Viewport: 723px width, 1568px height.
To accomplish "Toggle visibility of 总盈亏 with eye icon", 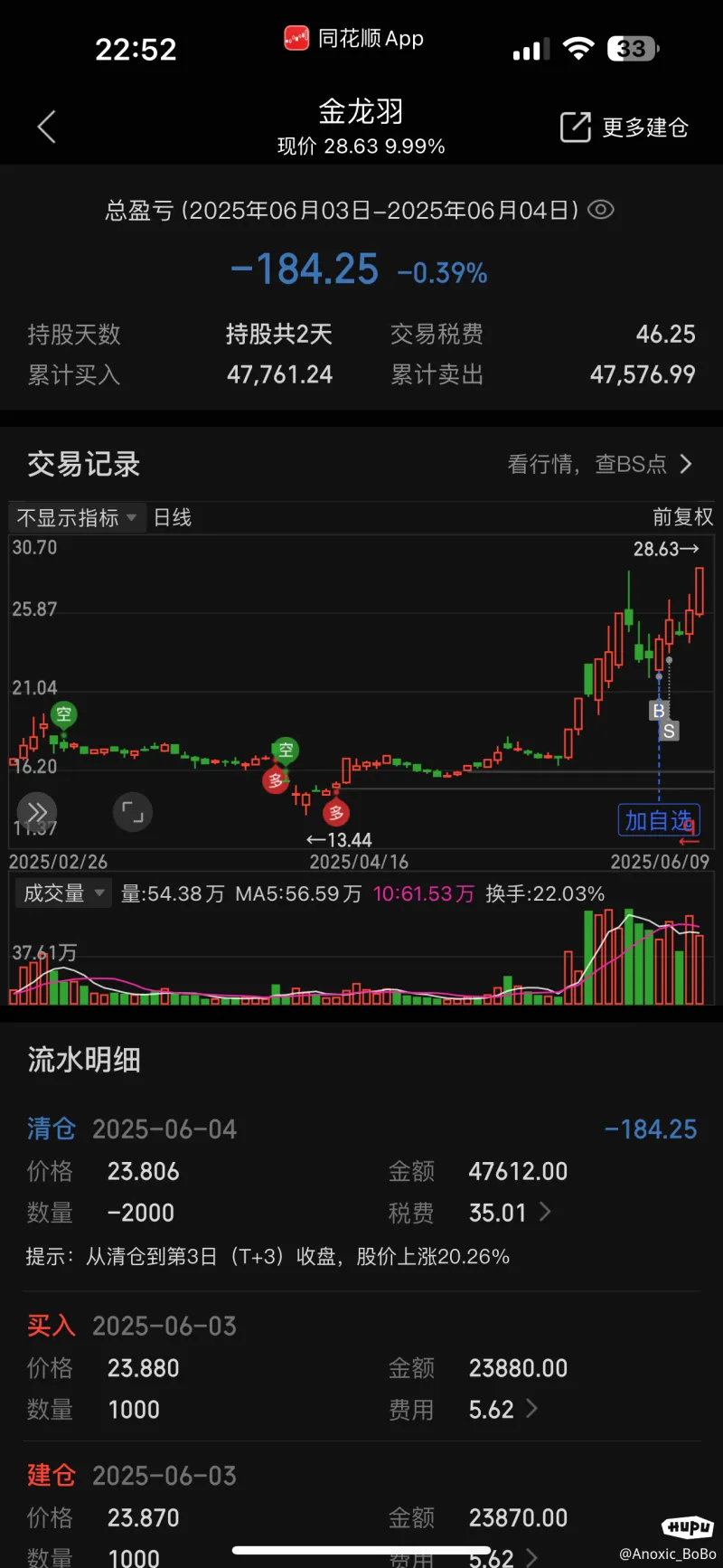I will point(601,210).
